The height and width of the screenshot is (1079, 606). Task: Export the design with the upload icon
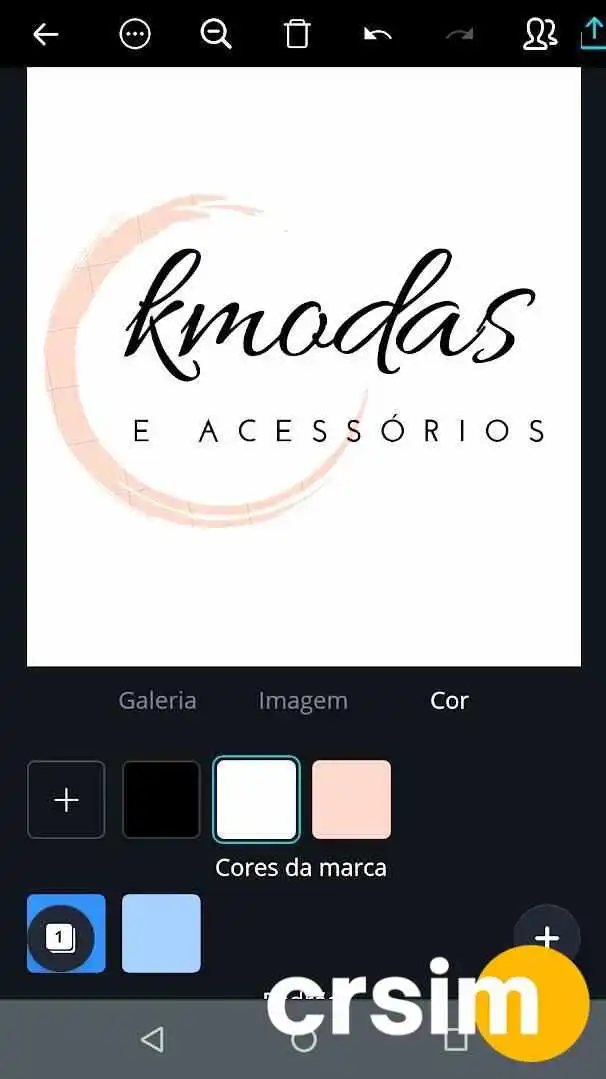point(593,34)
